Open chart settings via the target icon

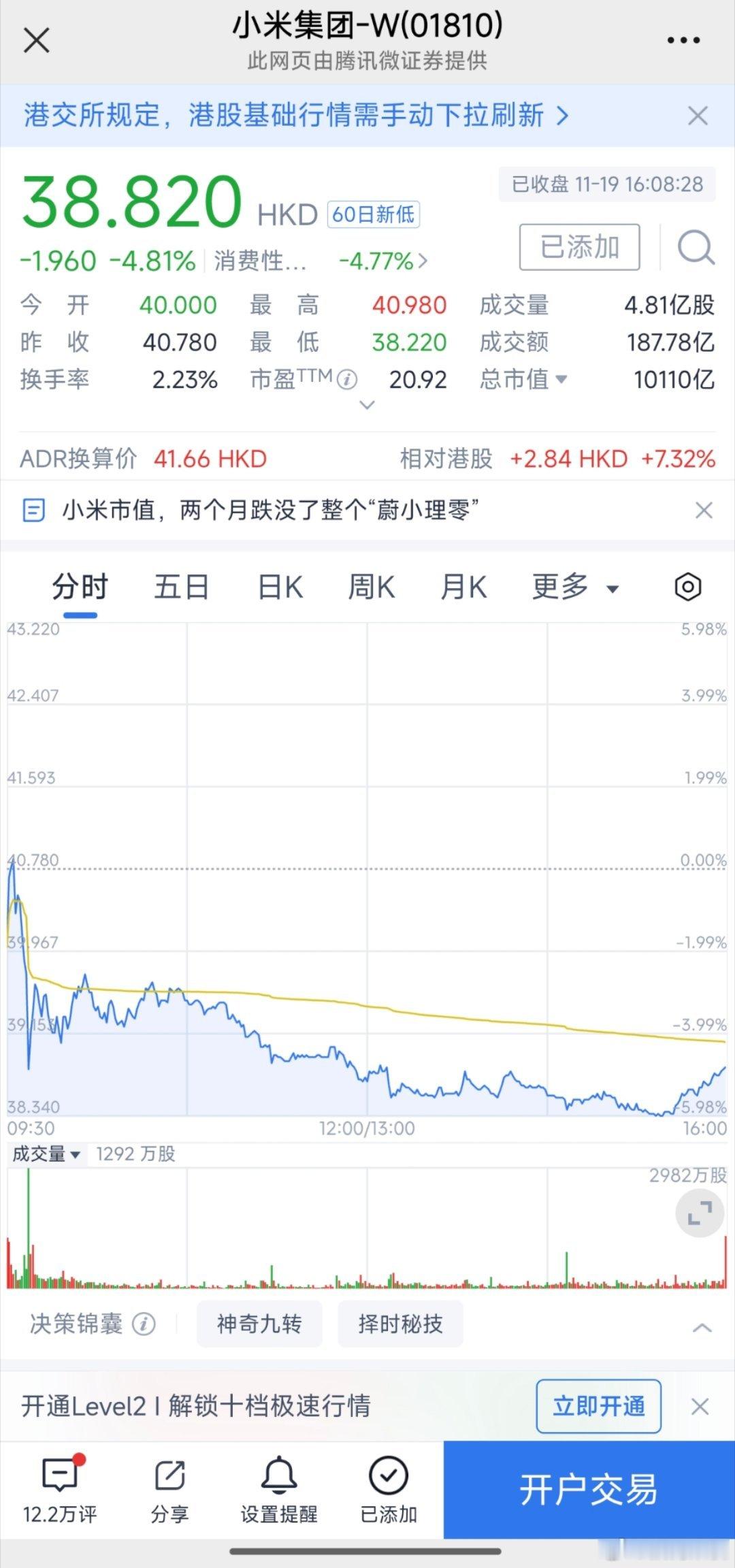pos(687,586)
